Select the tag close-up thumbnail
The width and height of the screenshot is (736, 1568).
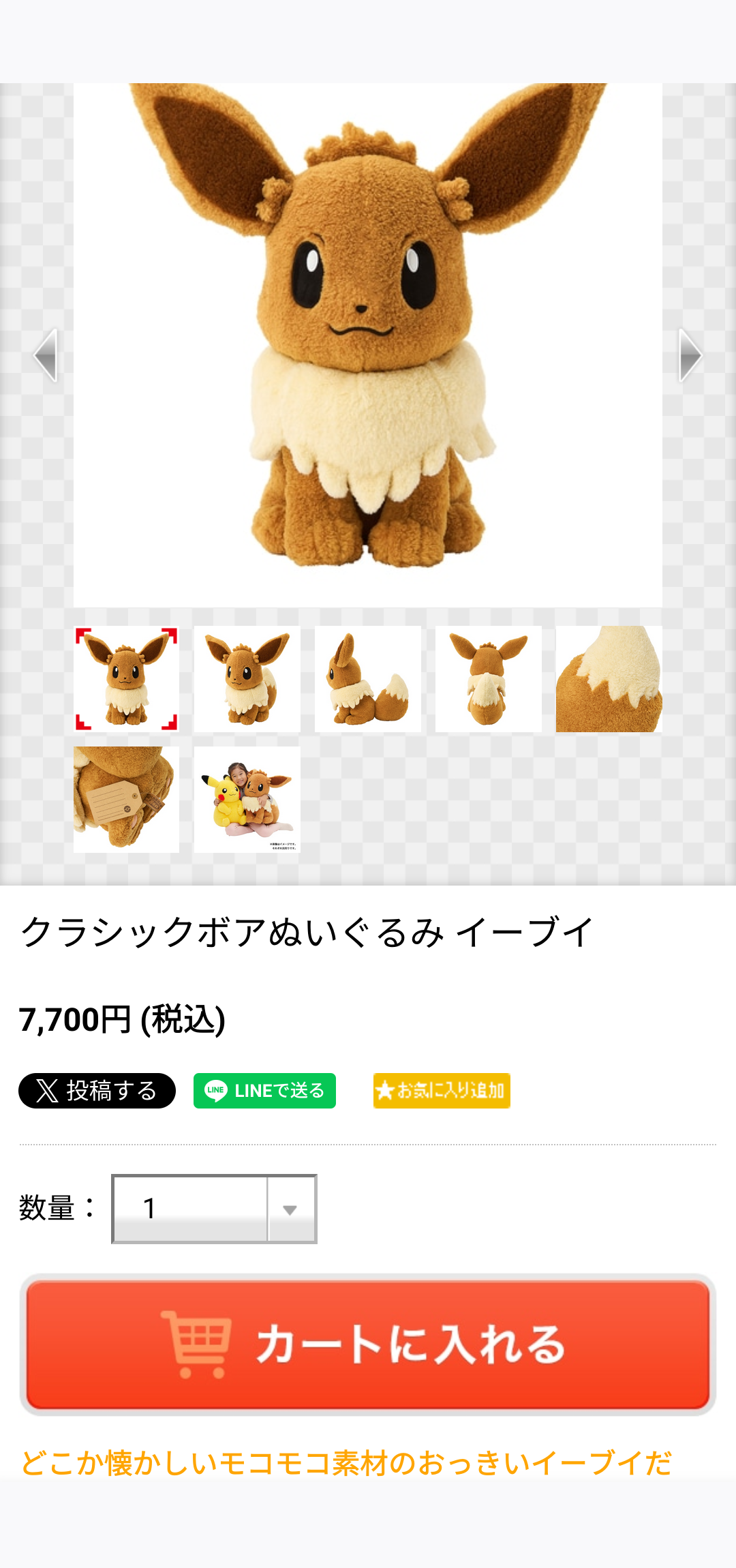(126, 799)
